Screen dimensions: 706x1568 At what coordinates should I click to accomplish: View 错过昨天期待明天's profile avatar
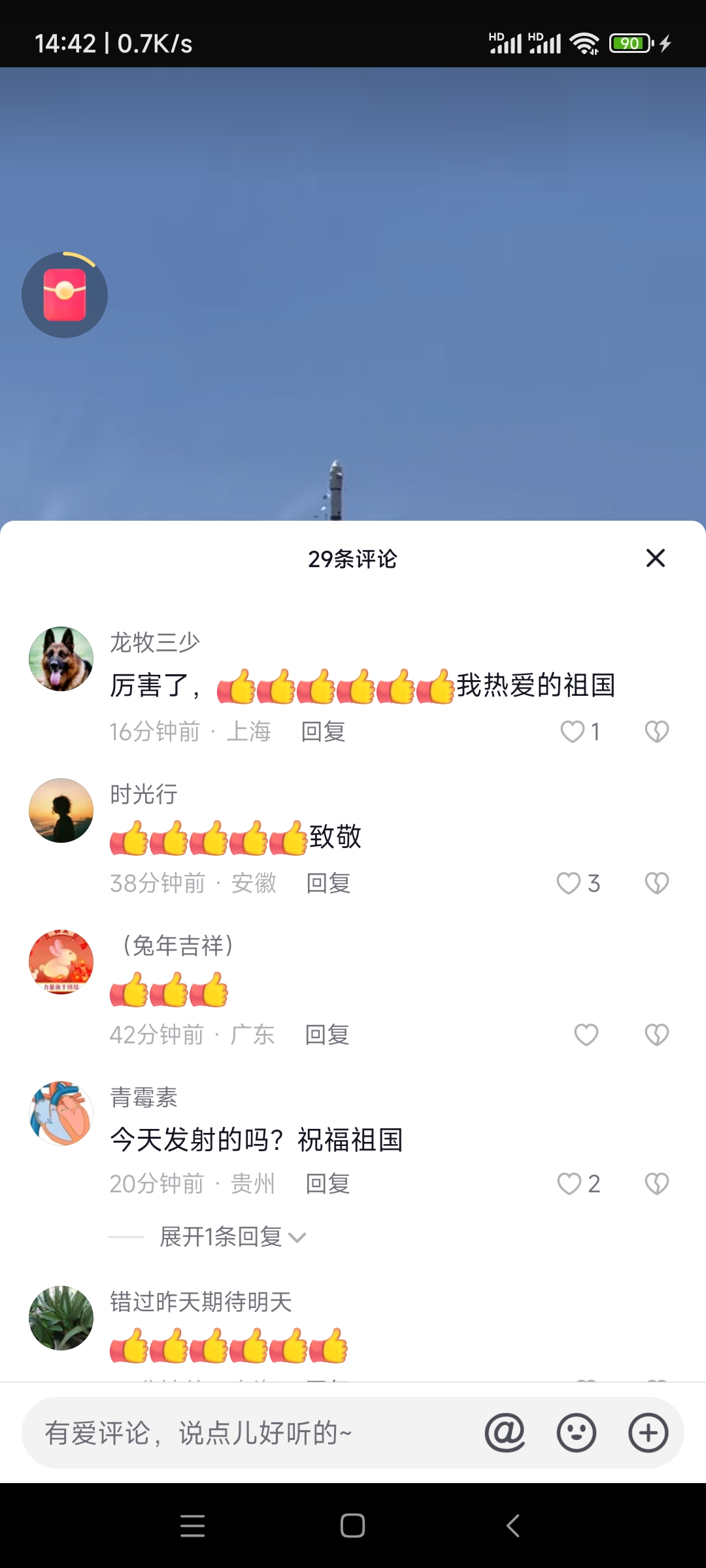click(61, 1318)
